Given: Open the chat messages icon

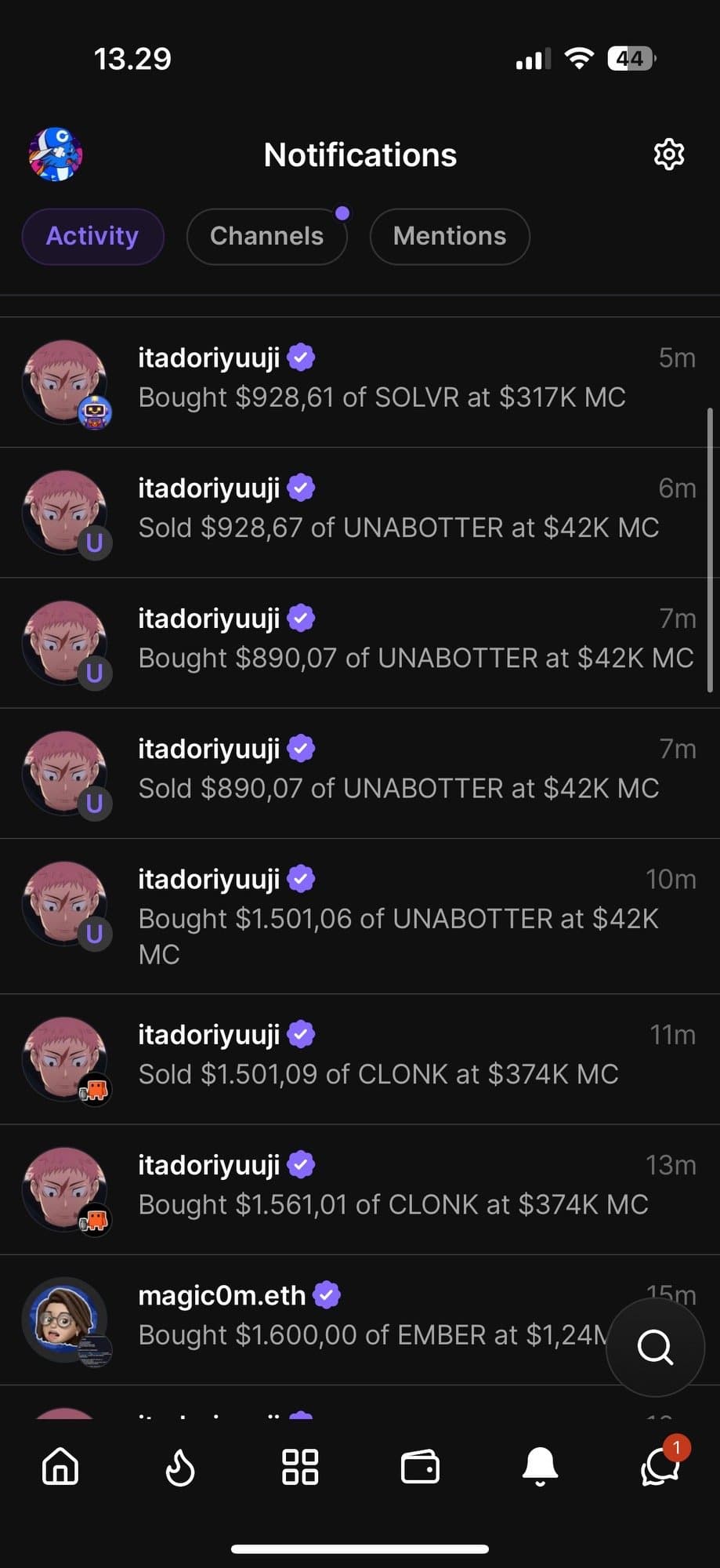Looking at the screenshot, I should (x=658, y=1468).
